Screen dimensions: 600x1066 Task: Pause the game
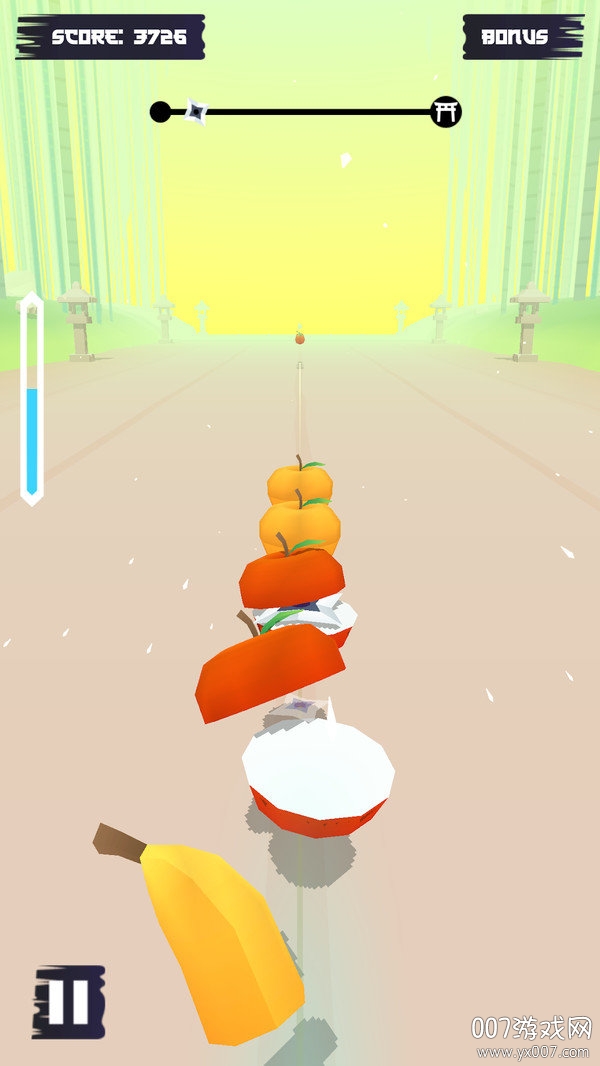(x=69, y=1001)
